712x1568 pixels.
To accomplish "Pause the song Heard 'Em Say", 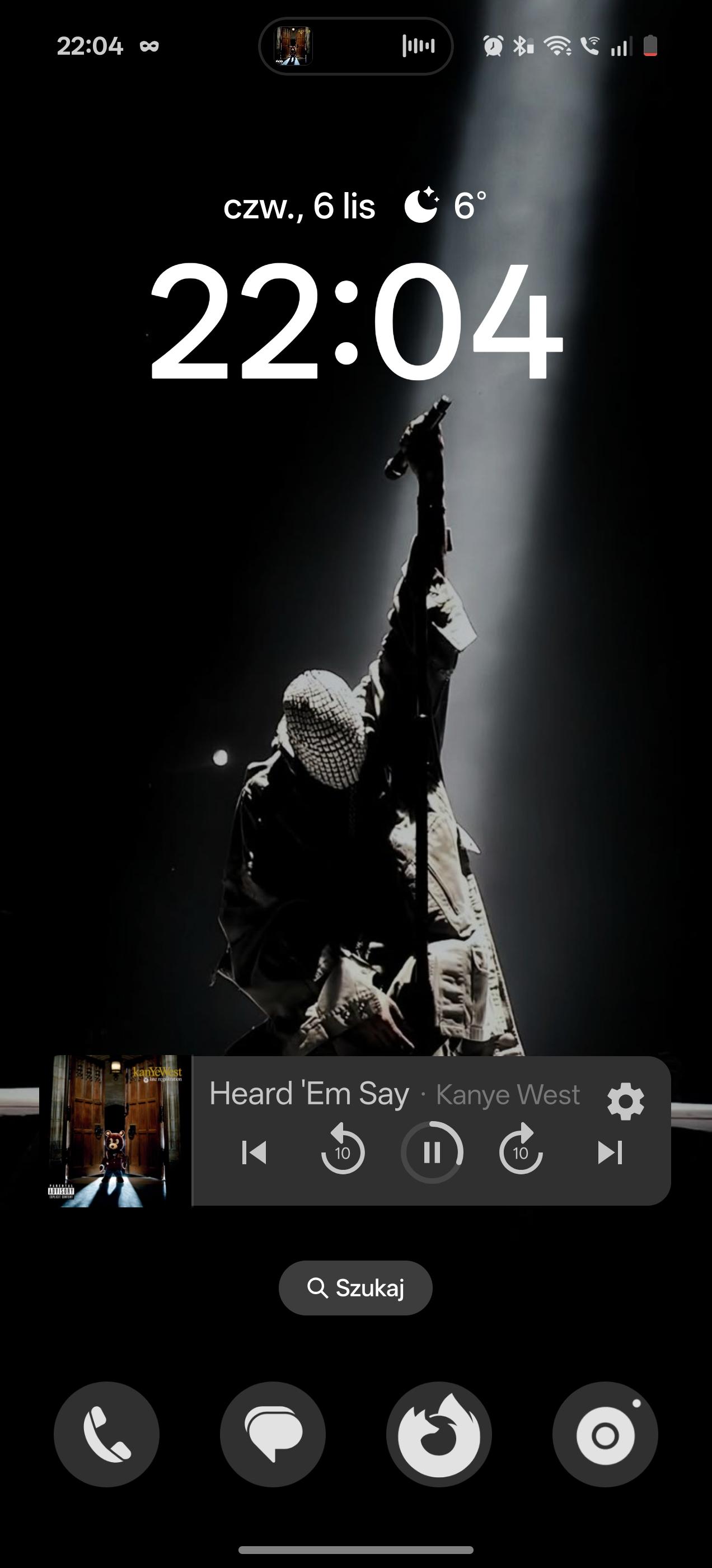I will [432, 1152].
